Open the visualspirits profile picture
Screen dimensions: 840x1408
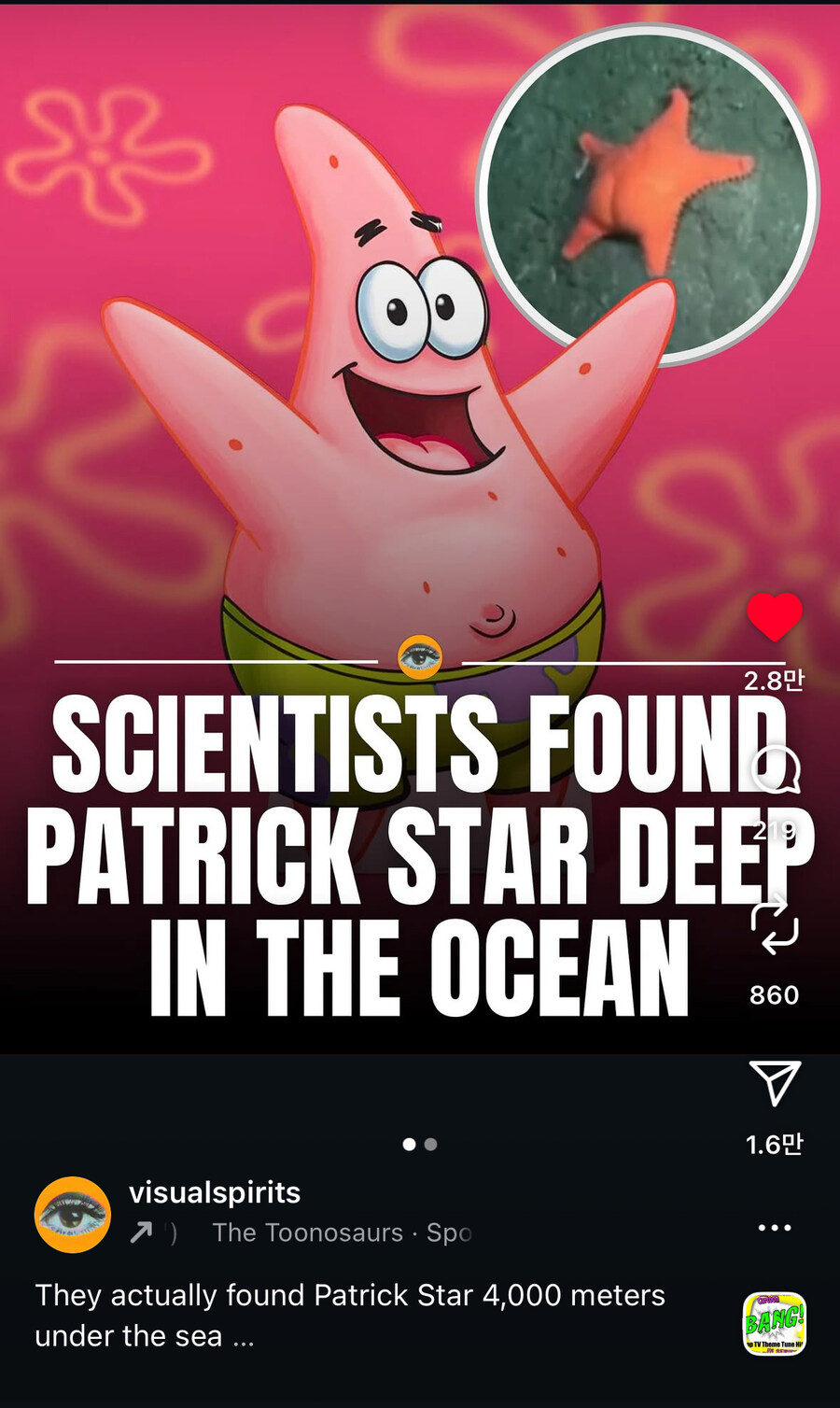pos(73,1214)
